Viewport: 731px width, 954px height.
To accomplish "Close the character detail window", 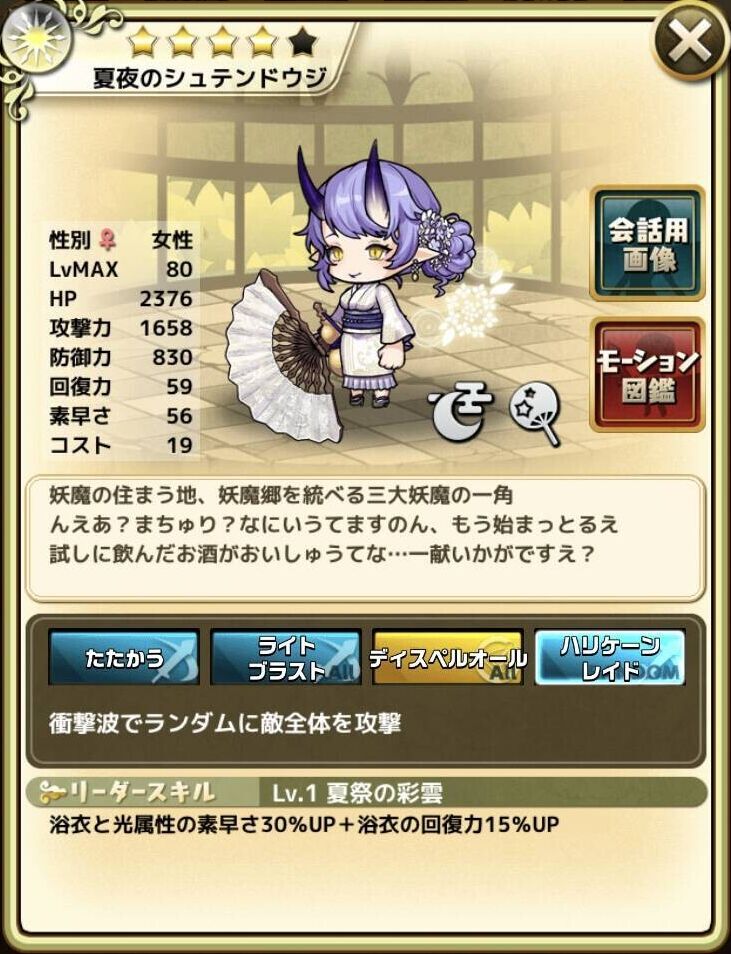I will pyautogui.click(x=691, y=41).
